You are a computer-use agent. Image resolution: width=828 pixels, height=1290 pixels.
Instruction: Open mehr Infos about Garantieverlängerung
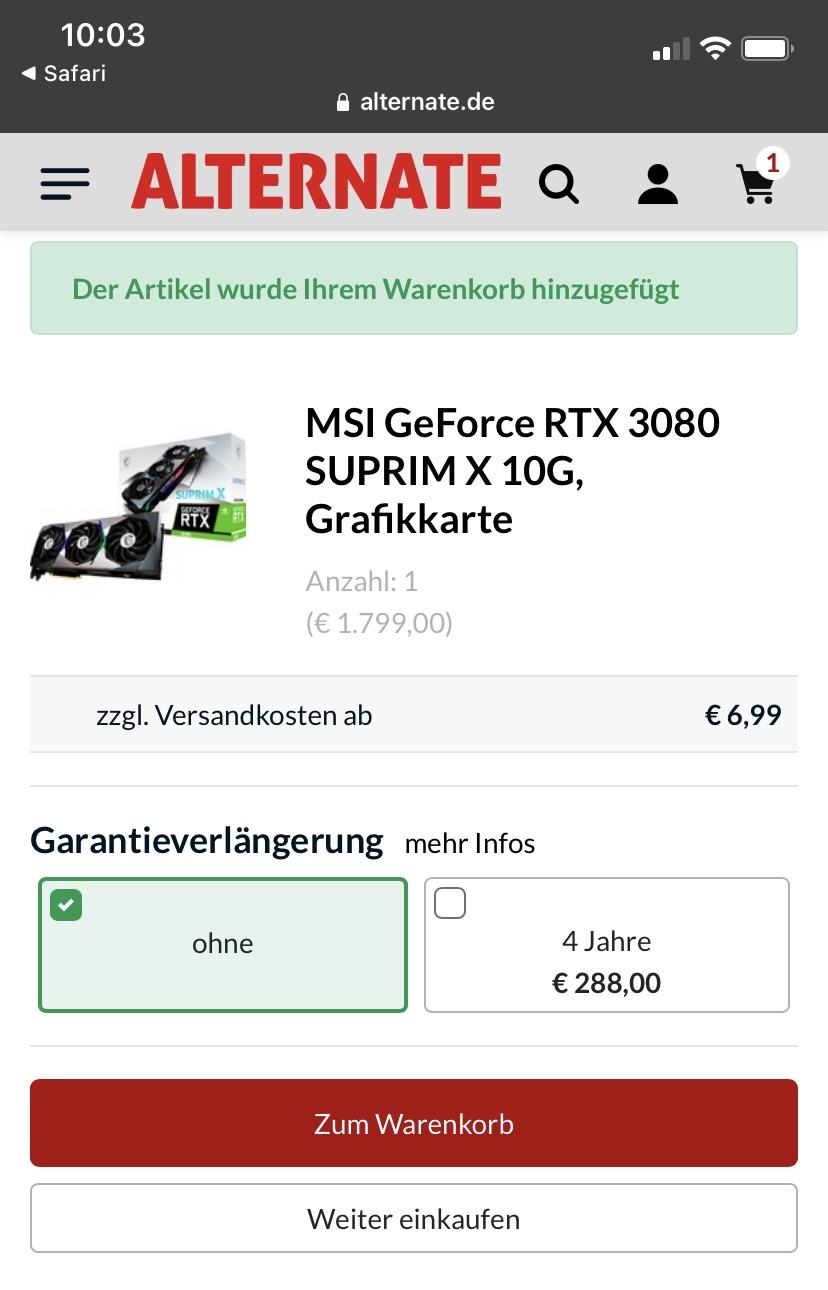click(470, 844)
